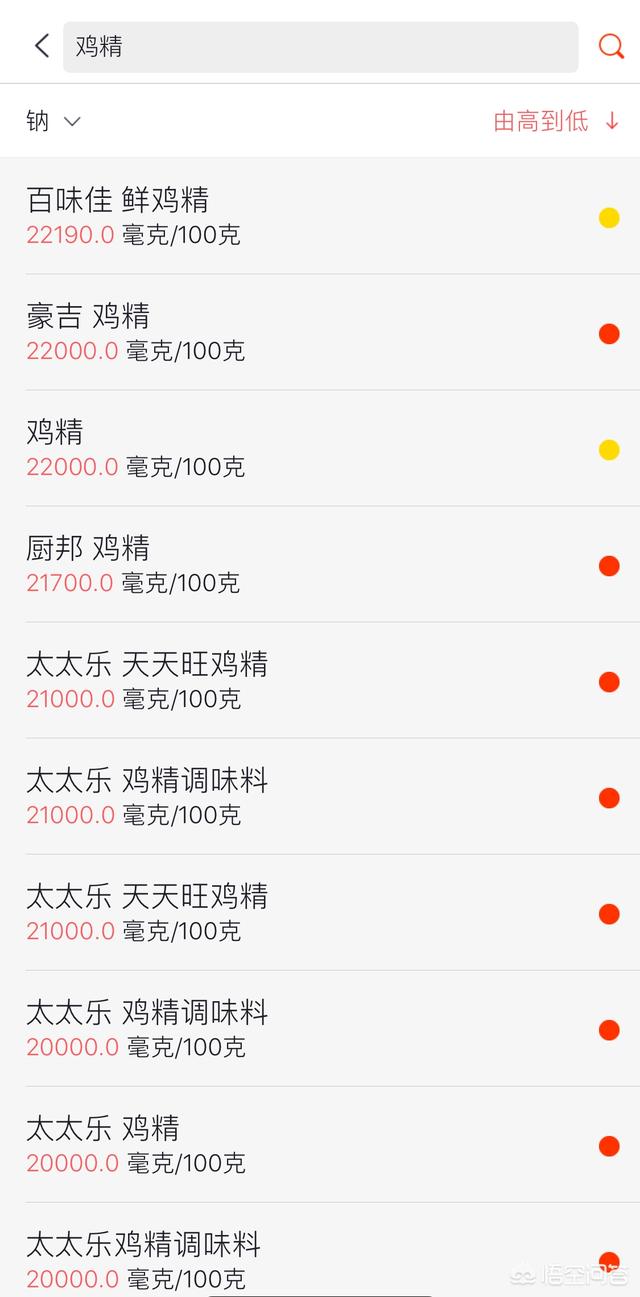Open the unbranded 鸡精 entry
Viewport: 640px width, 1297px height.
320,448
